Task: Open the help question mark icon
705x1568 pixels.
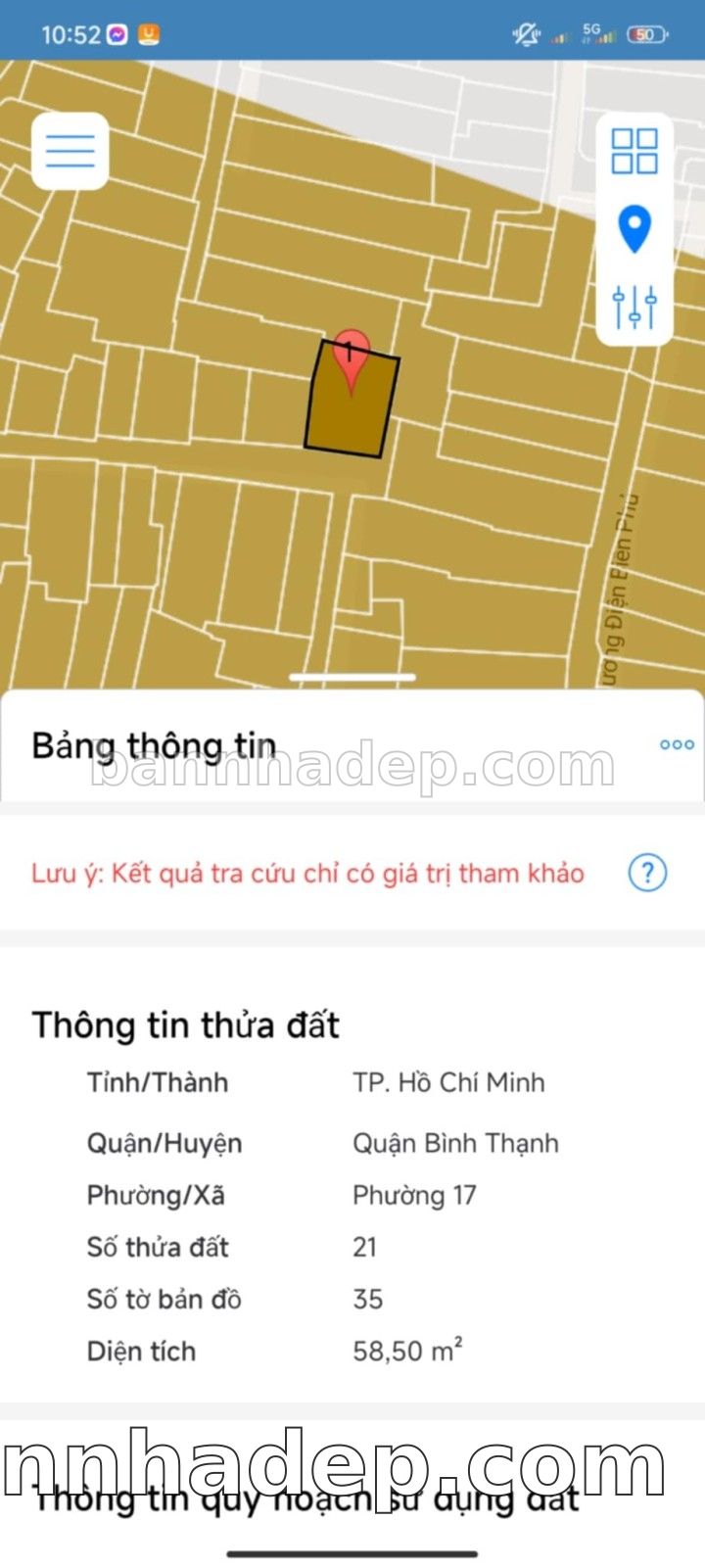Action: pyautogui.click(x=647, y=872)
